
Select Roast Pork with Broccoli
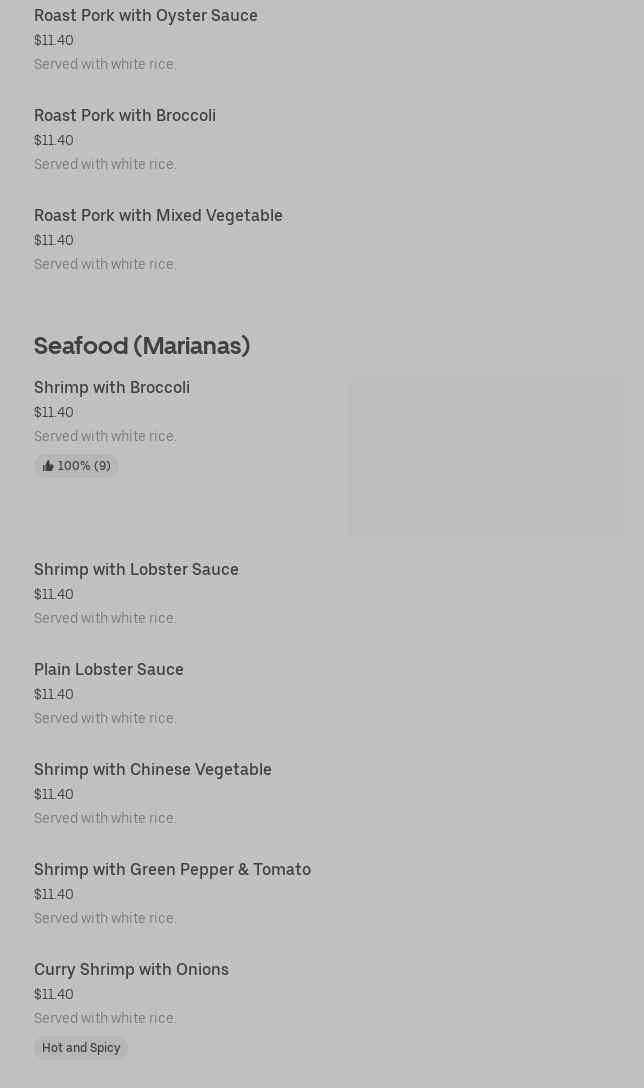coord(125,116)
